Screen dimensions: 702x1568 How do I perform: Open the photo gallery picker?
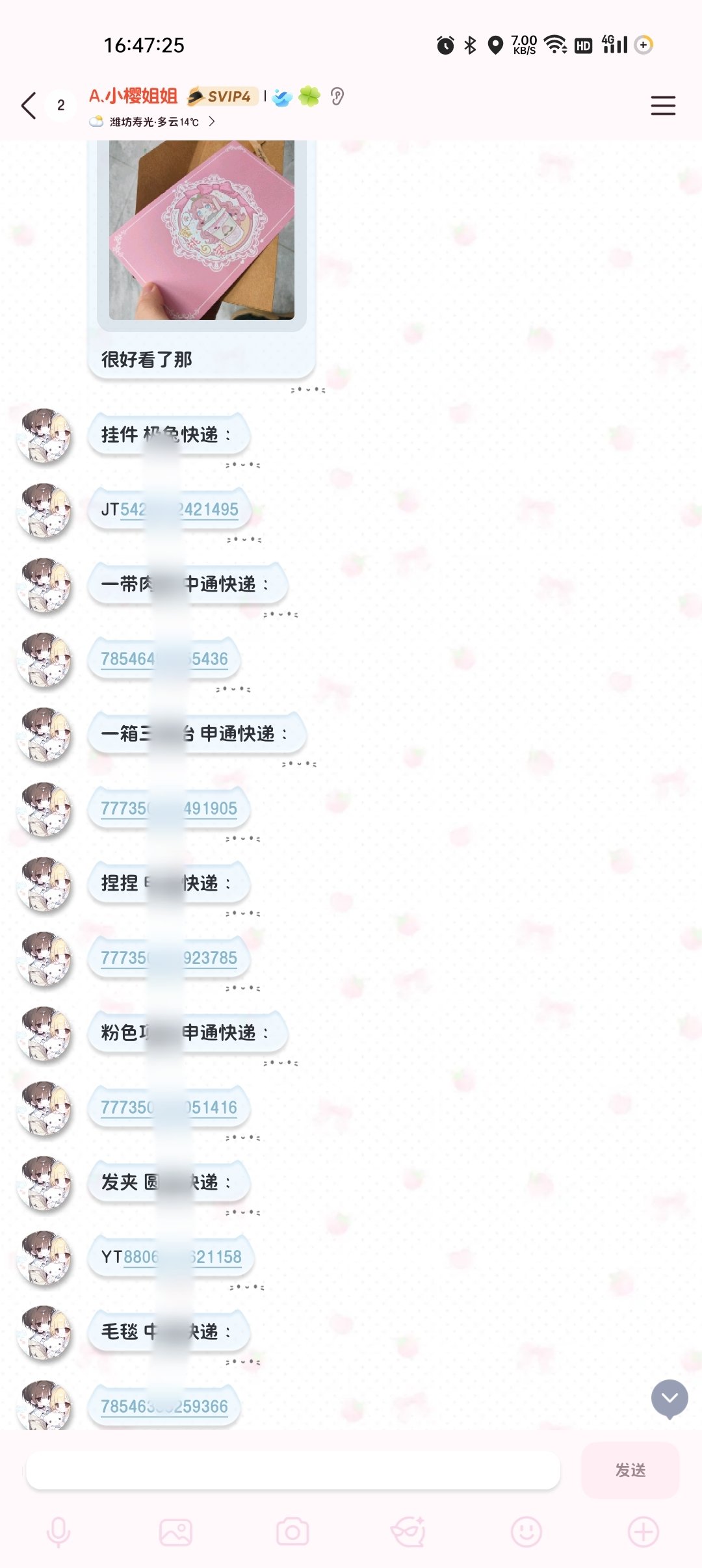coord(175,1532)
